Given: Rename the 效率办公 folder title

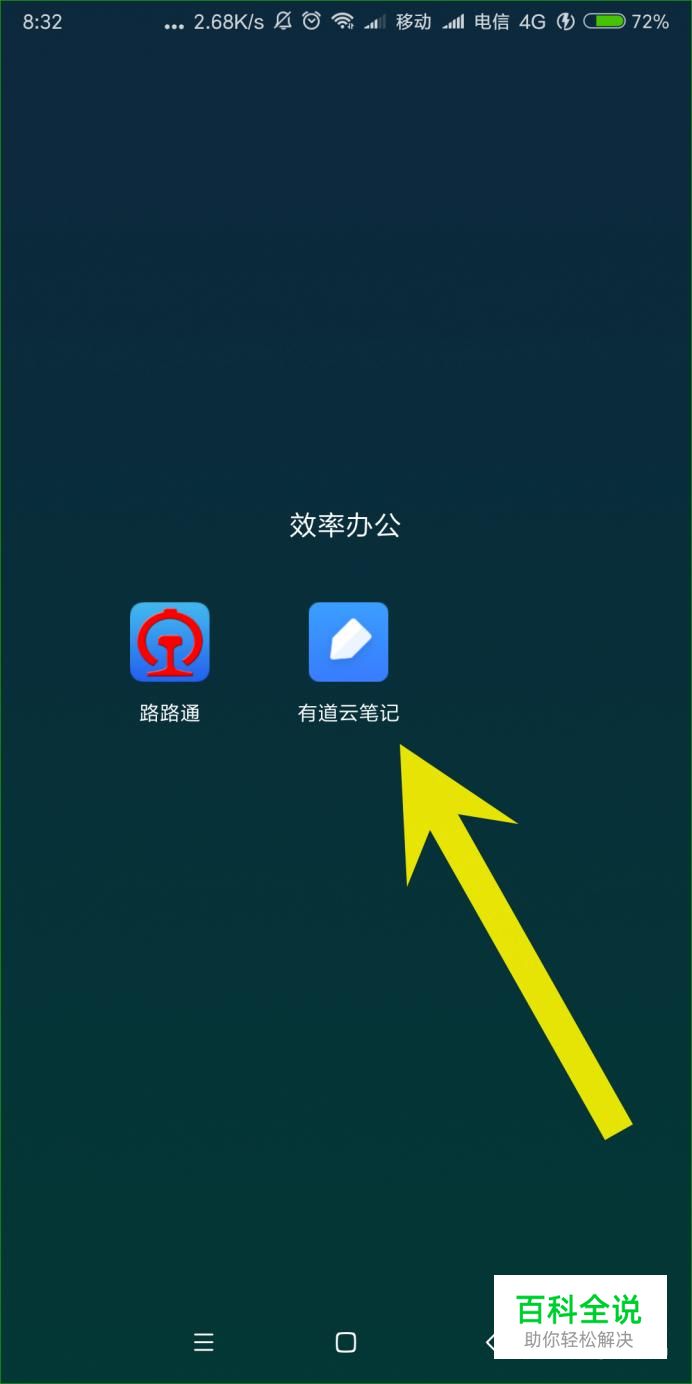Looking at the screenshot, I should [345, 525].
